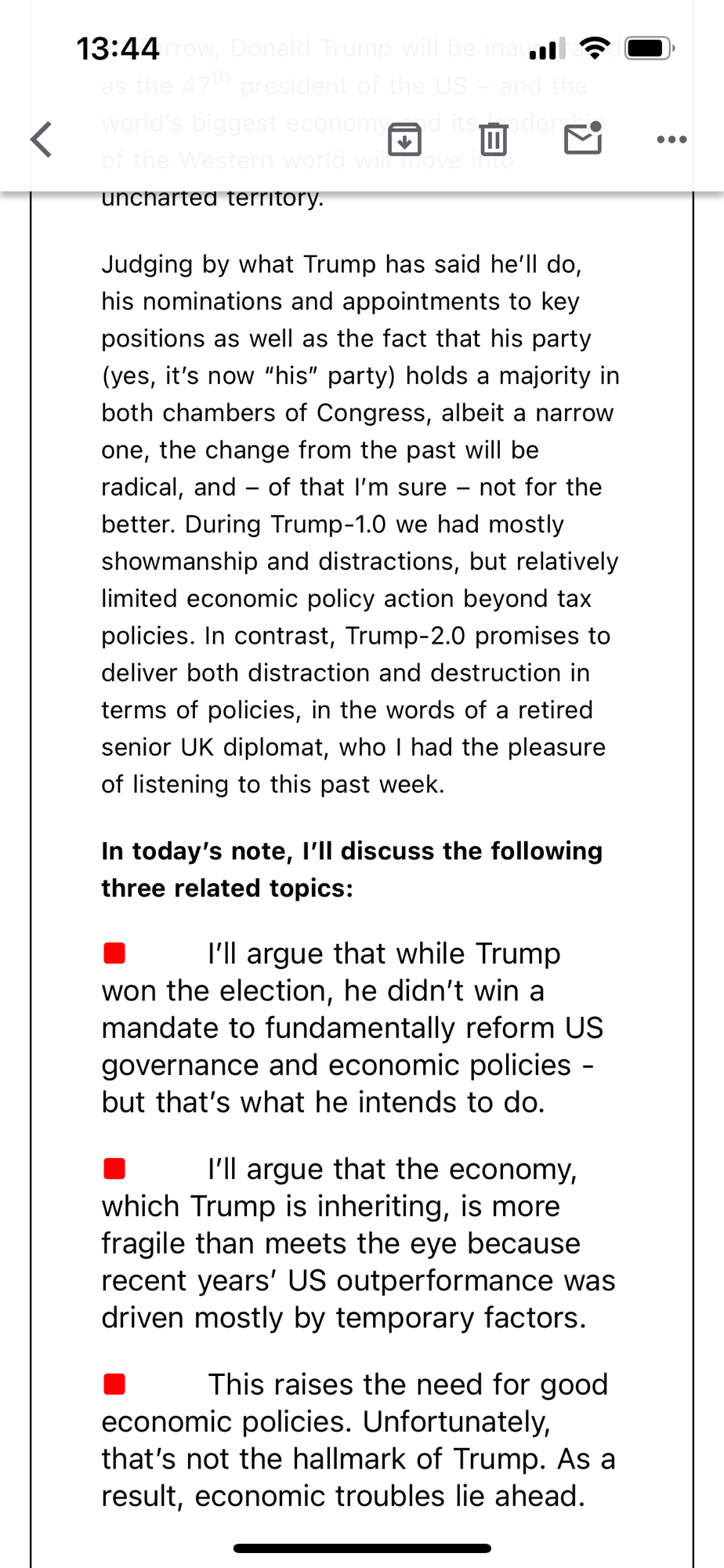Open the three-dot overflow menu
724x1568 pixels.
pos(672,140)
